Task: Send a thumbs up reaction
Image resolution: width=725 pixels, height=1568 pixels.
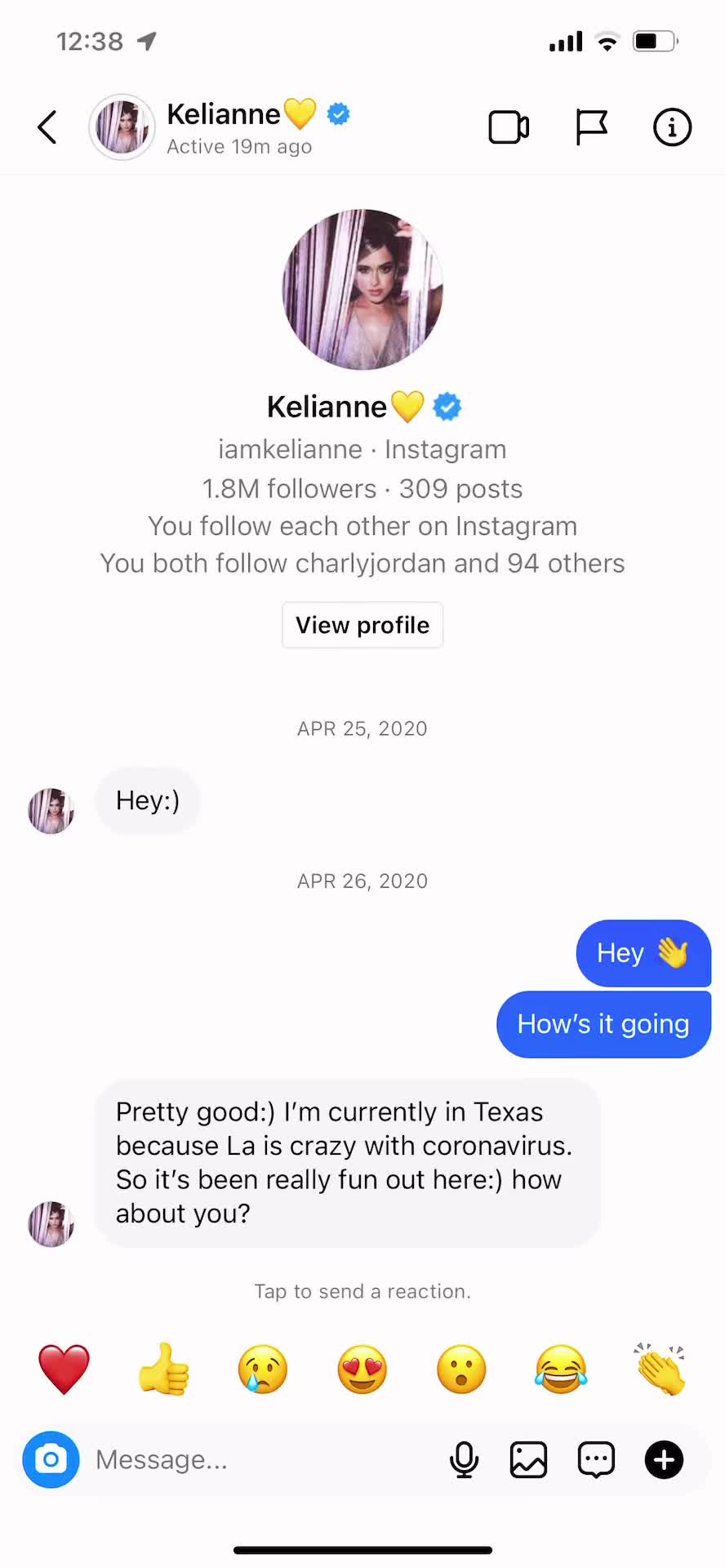Action: 163,1369
